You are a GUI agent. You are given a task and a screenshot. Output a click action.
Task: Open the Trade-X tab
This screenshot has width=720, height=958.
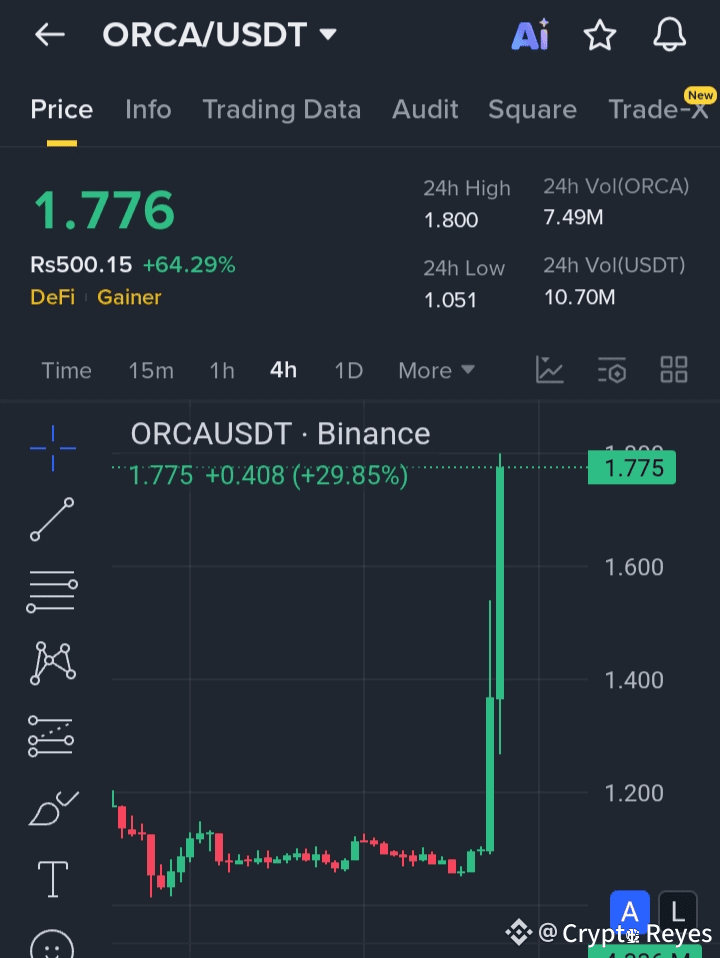(x=658, y=109)
